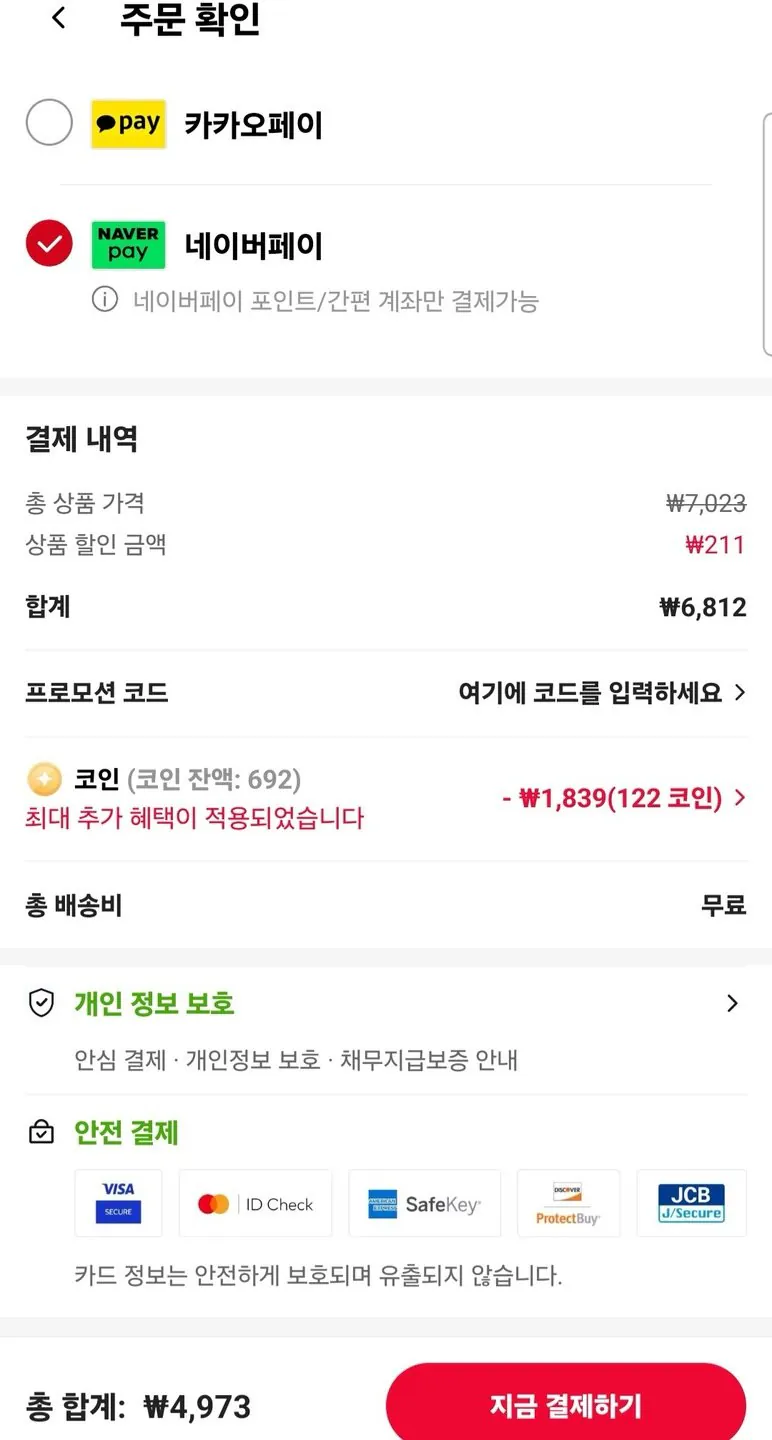Click the VISA Secure badge
The width and height of the screenshot is (772, 1440).
(118, 1203)
